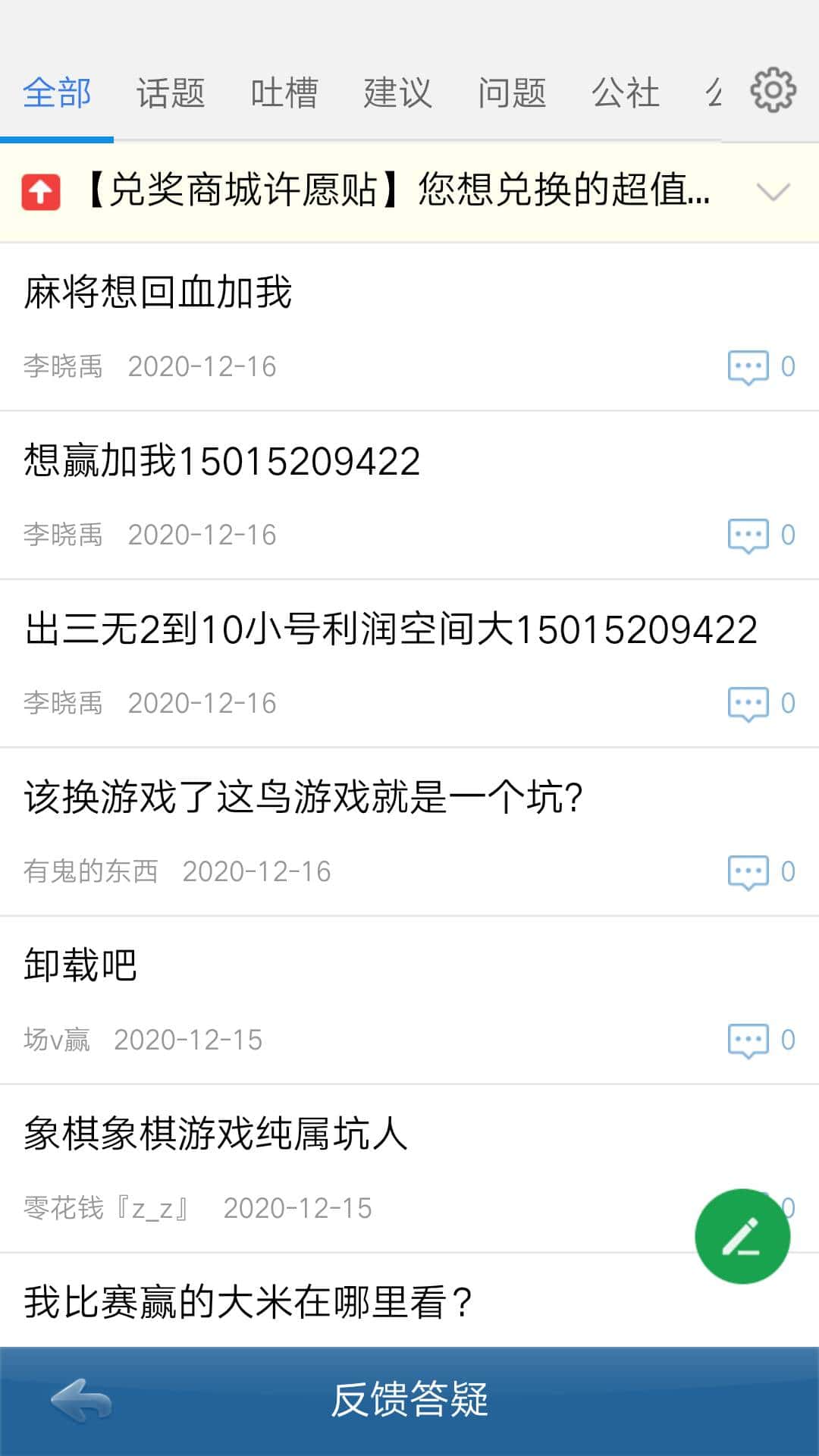Open comments on the 麻将想回血加我 post
This screenshot has height=1456, width=819.
[748, 366]
